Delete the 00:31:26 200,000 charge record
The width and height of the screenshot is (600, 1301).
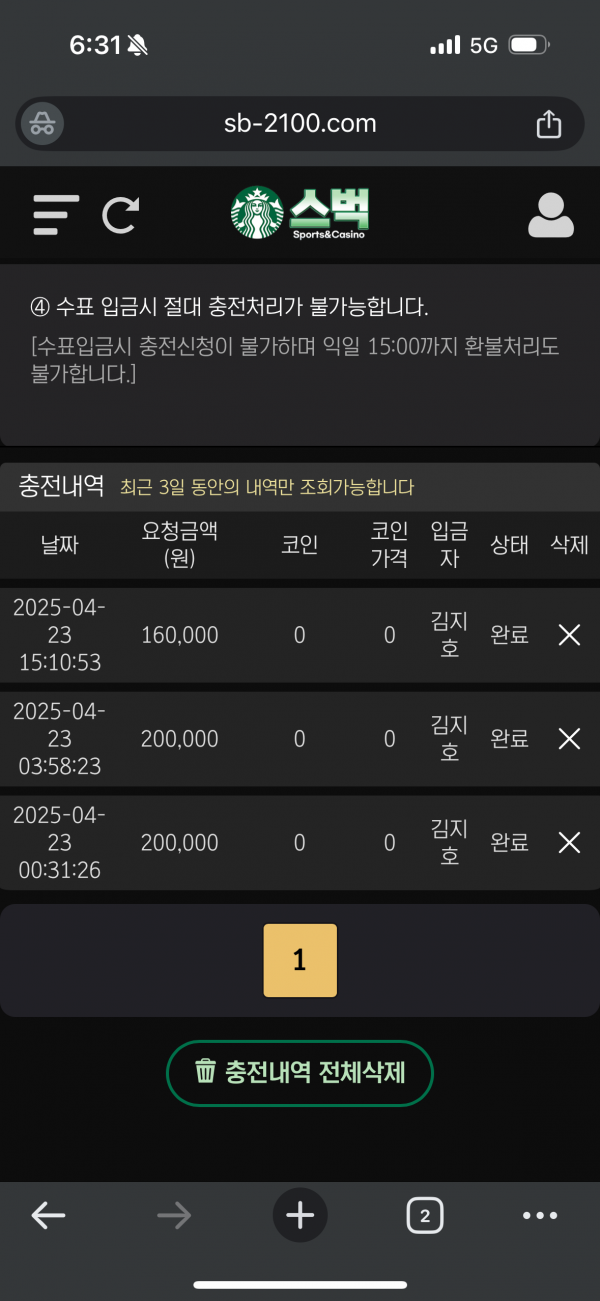[569, 843]
